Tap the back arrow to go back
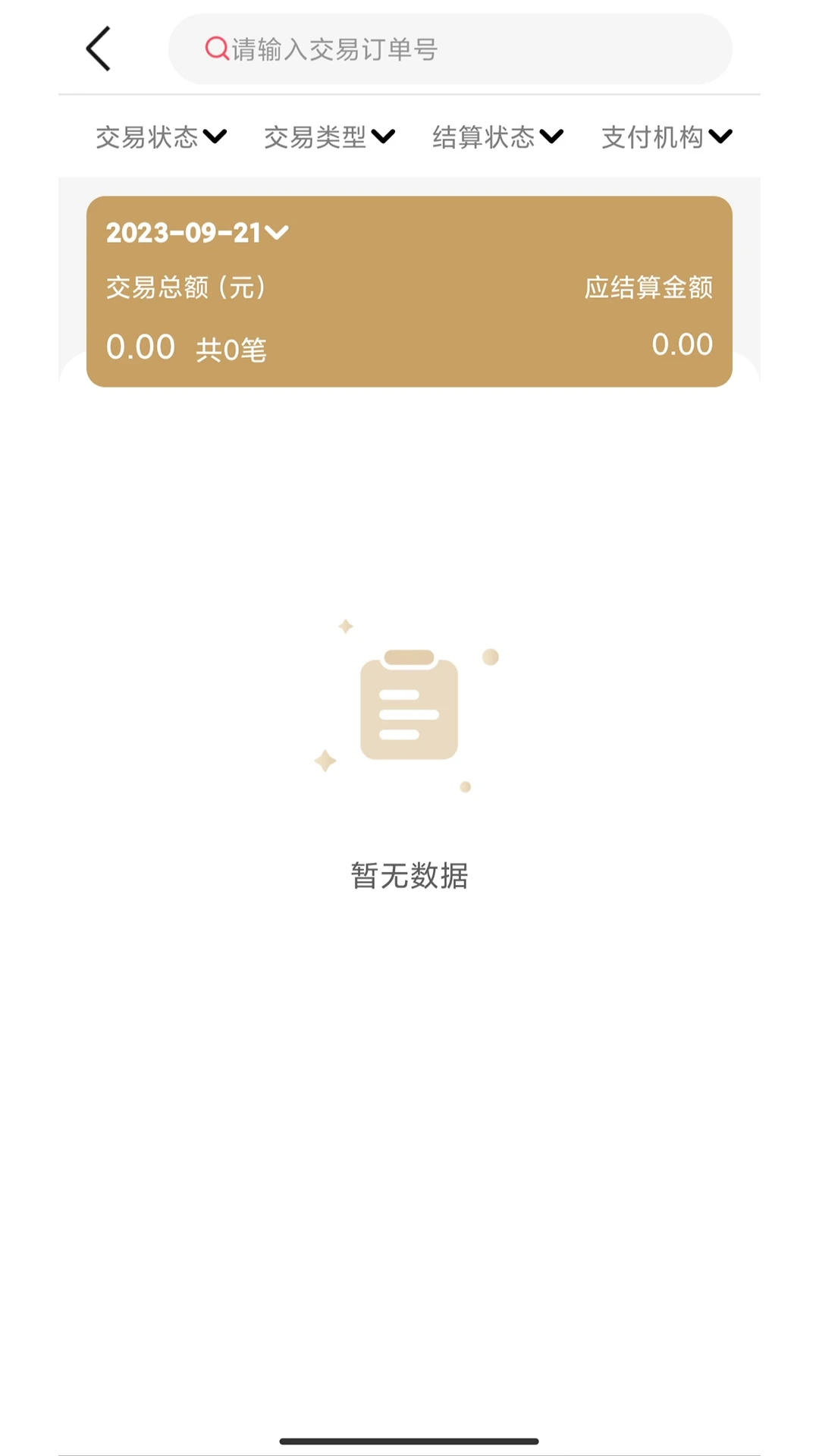Screen dimensions: 819x1456 coord(99,49)
